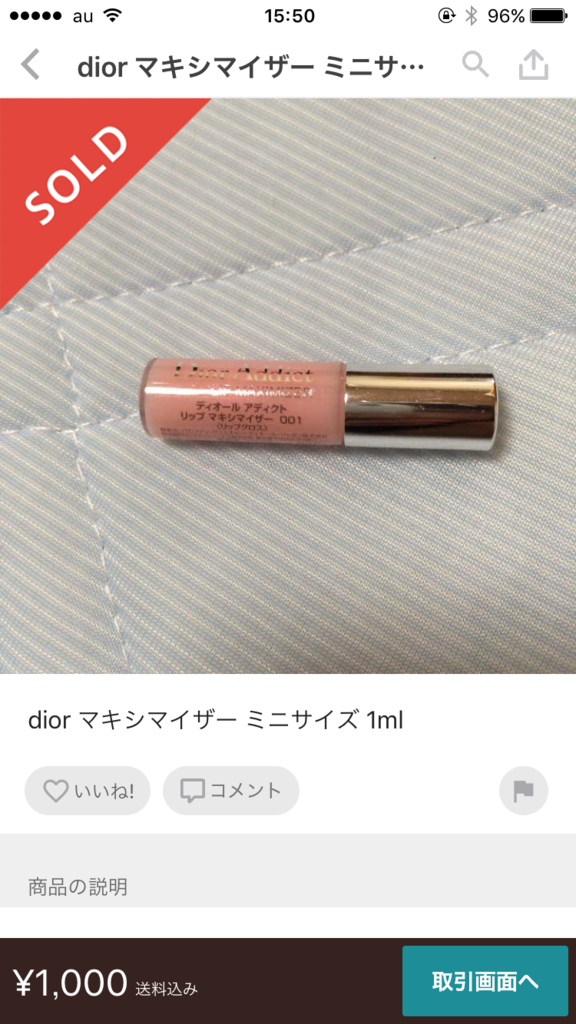The width and height of the screenshot is (576, 1024).
Task: Report the listing with the flag icon
Action: click(x=524, y=791)
